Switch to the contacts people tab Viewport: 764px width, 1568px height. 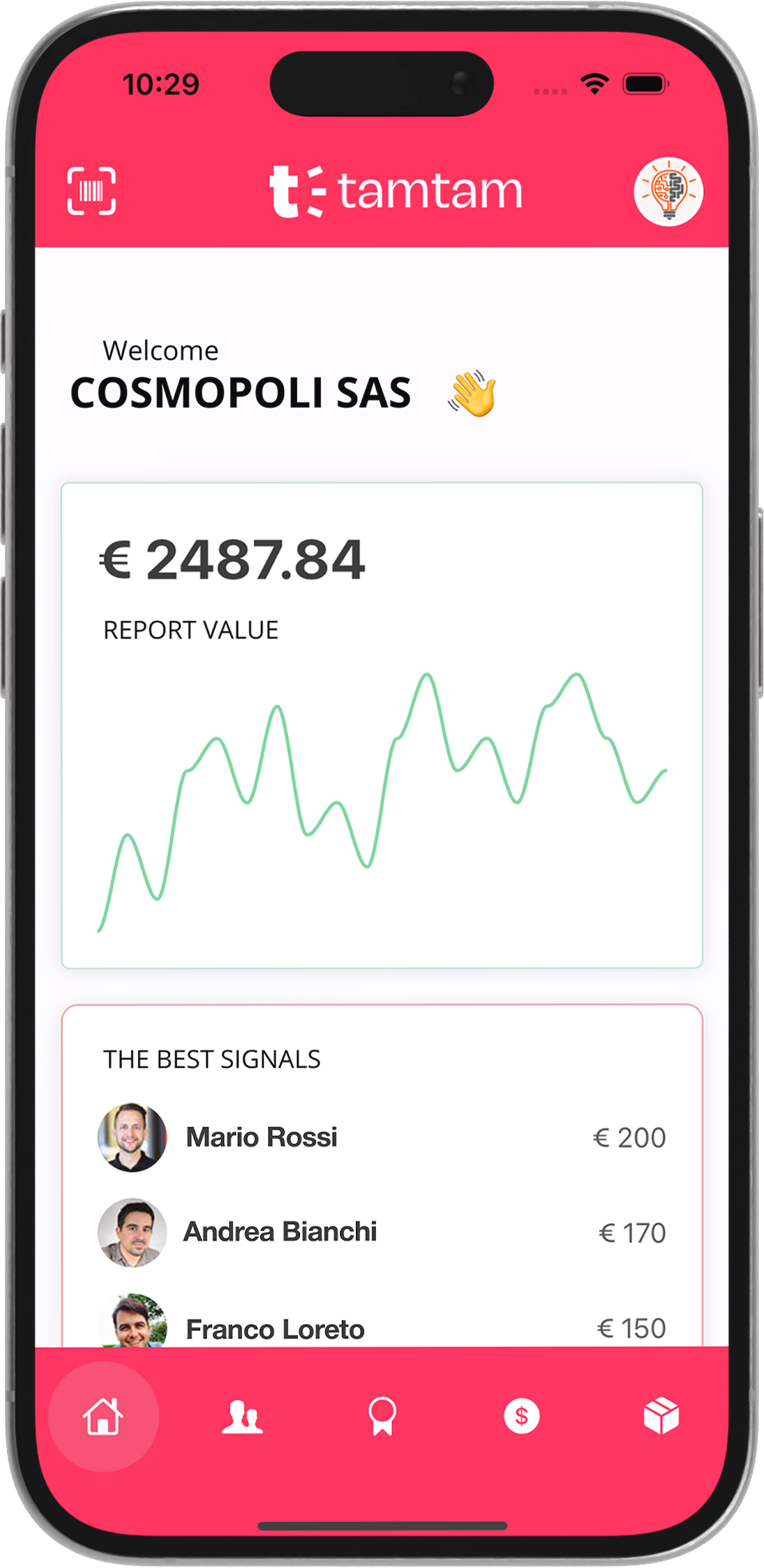(x=242, y=1417)
